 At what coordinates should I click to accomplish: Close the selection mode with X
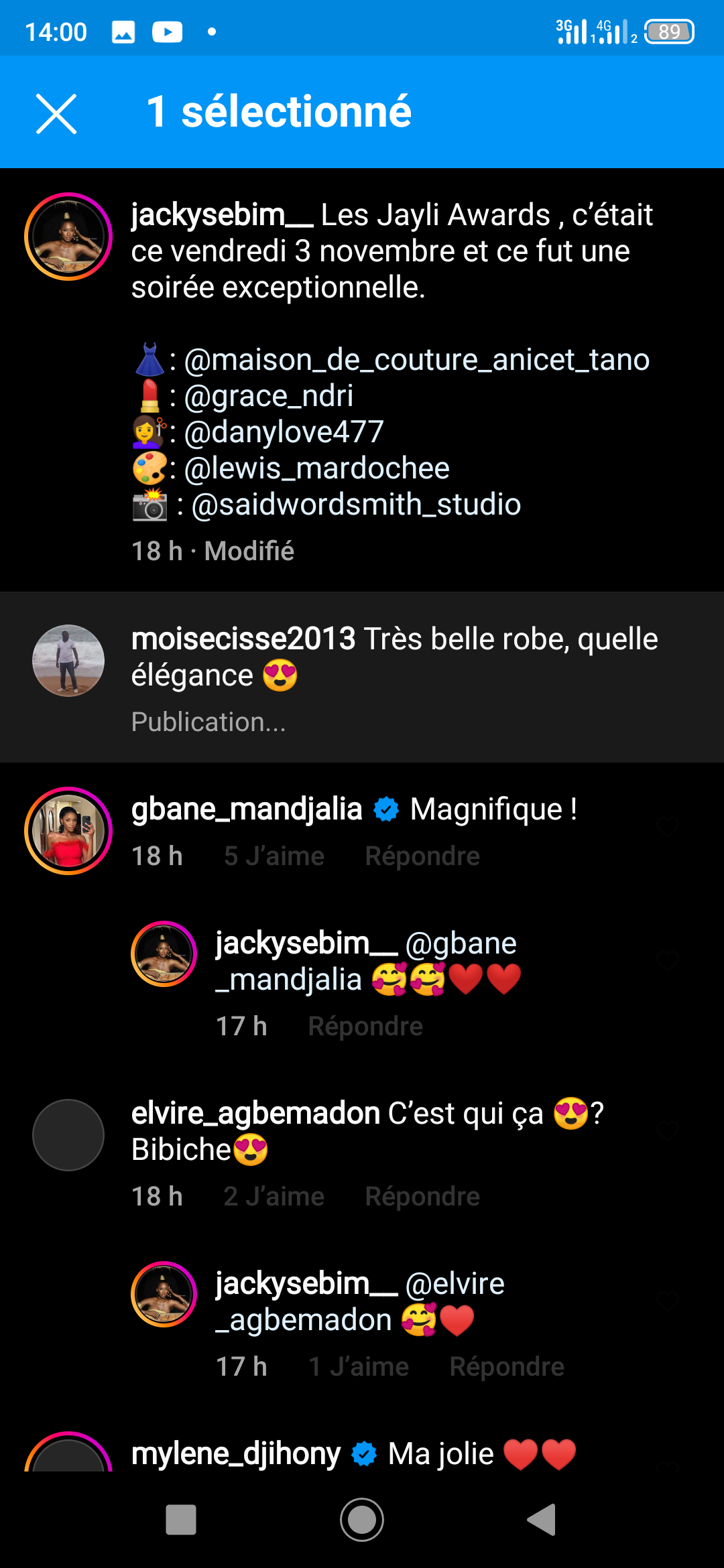pyautogui.click(x=56, y=113)
